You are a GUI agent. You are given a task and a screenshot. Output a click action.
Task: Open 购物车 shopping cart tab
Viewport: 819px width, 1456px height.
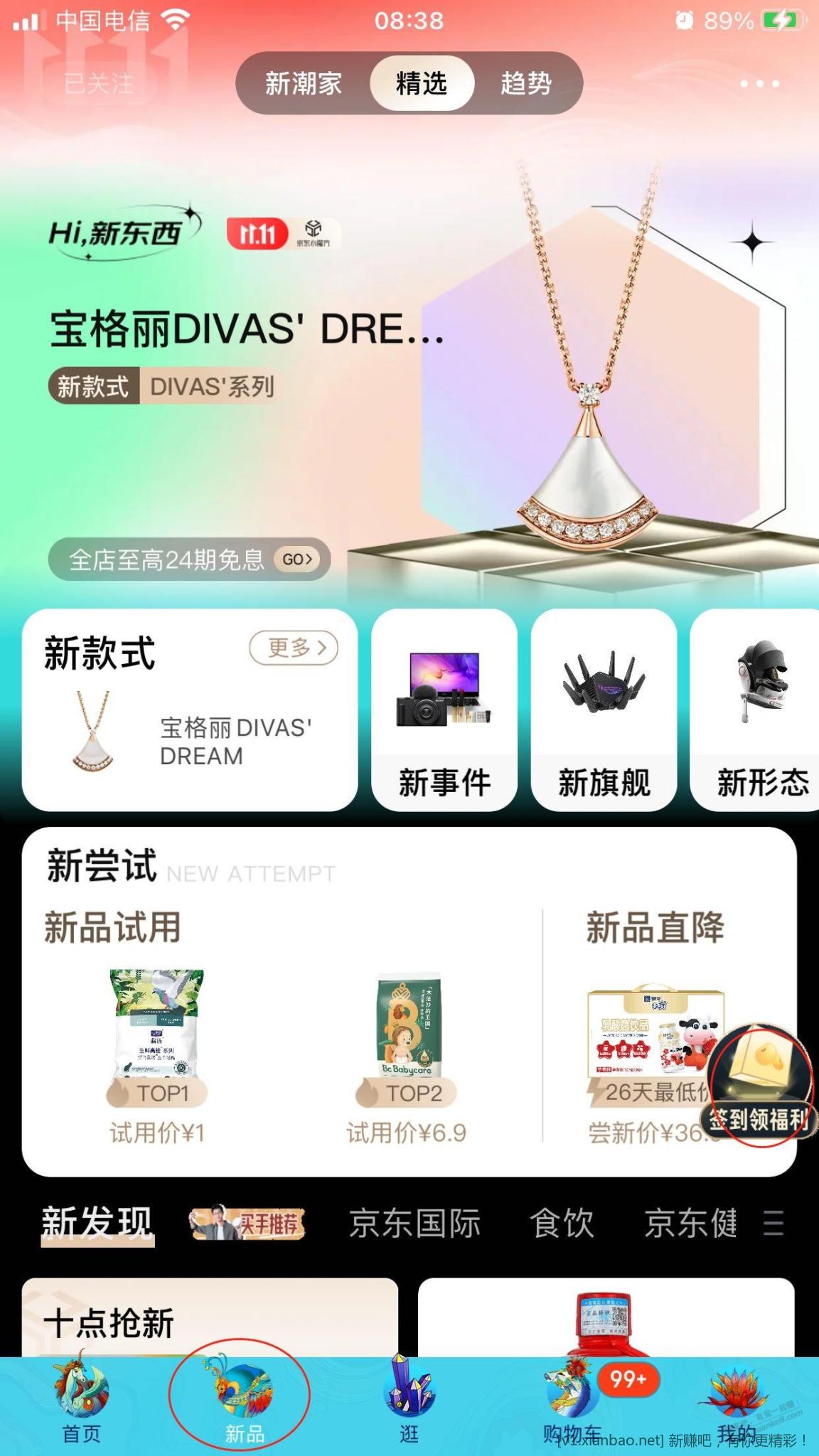tap(573, 1404)
